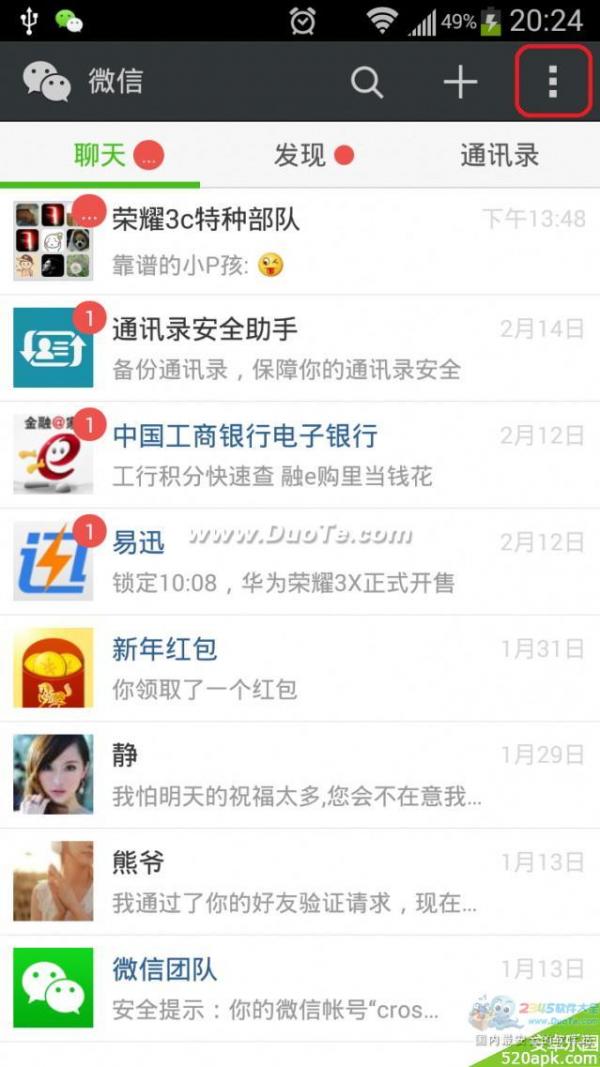
Task: Tap the plus icon to add
Action: point(460,82)
